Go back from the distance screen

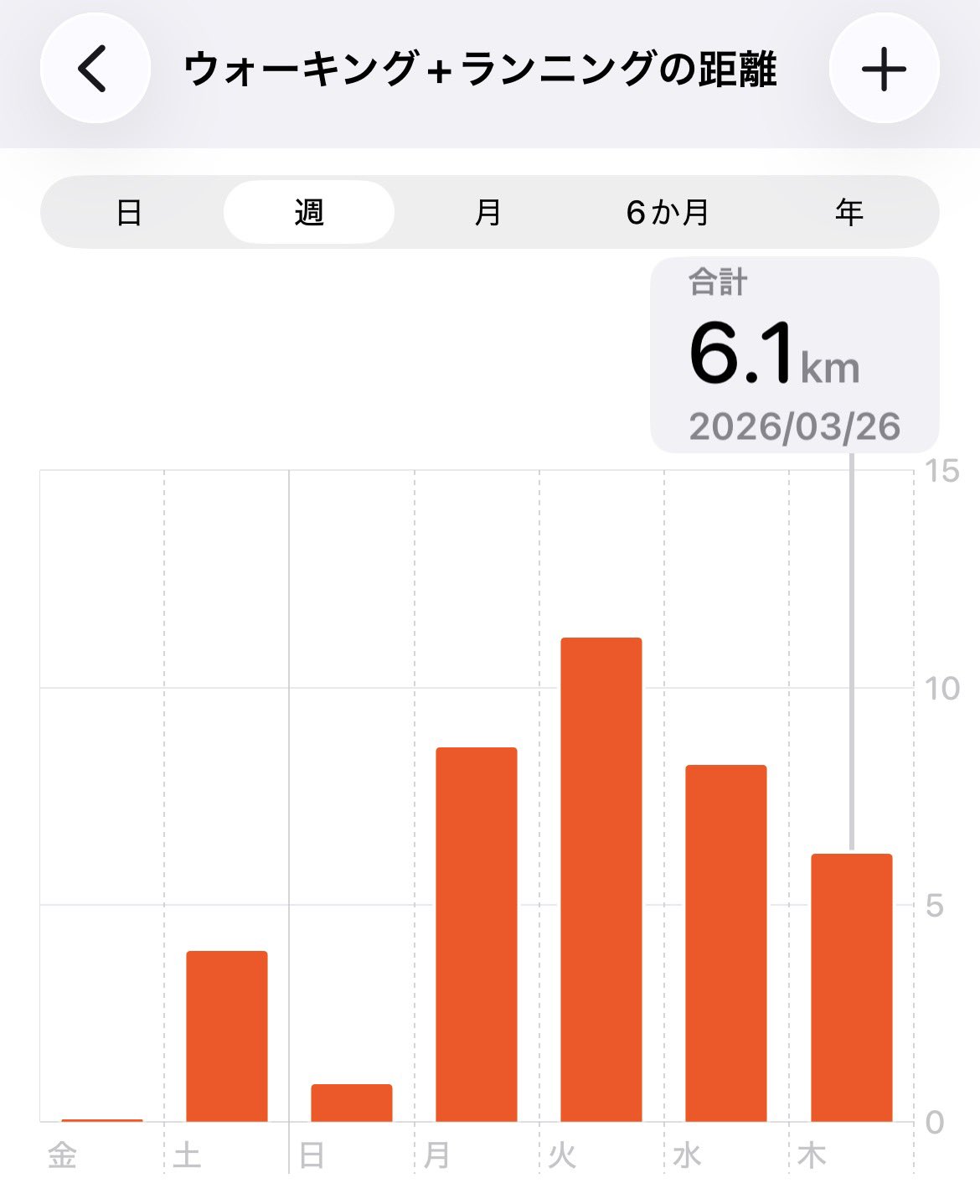coord(95,69)
